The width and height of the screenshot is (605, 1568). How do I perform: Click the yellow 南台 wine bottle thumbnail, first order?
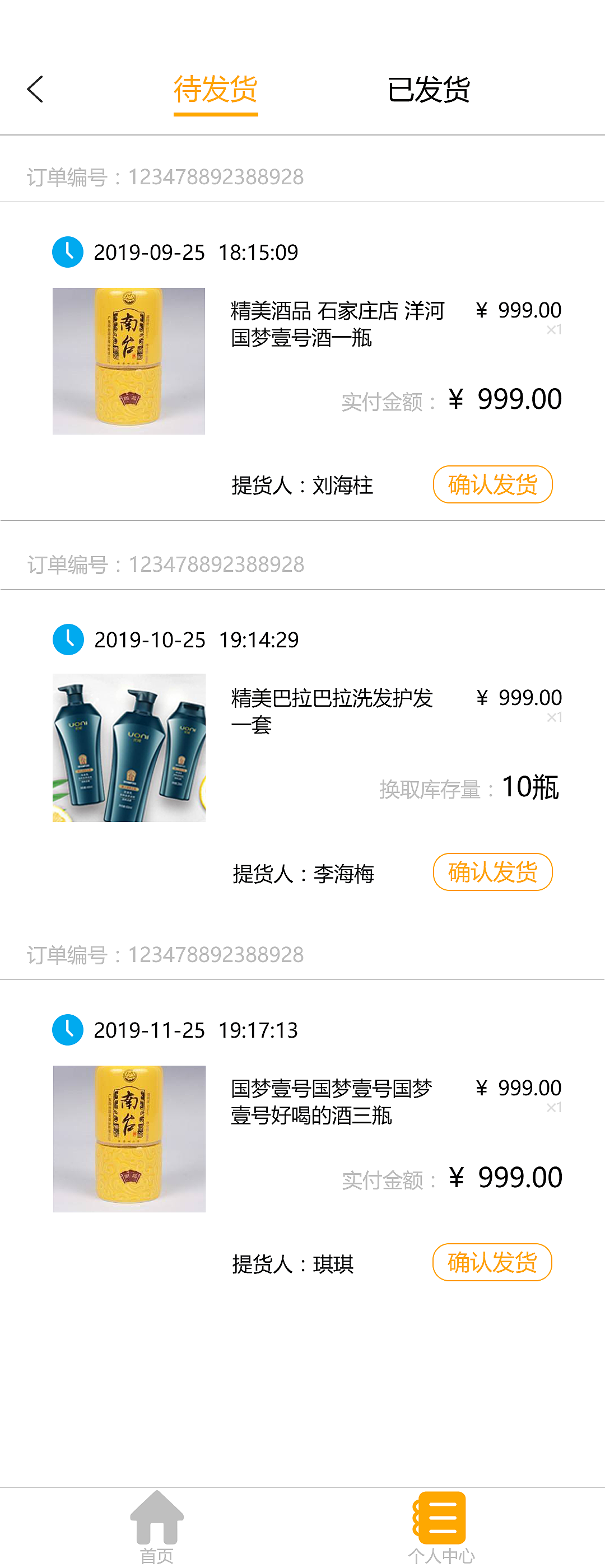coord(129,359)
